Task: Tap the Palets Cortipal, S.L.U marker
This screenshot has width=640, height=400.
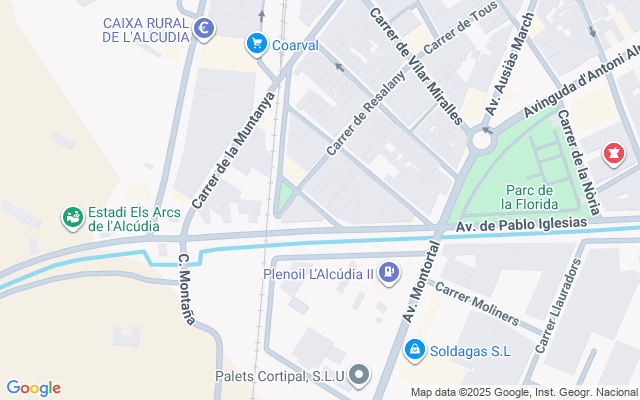Action: 359,376
